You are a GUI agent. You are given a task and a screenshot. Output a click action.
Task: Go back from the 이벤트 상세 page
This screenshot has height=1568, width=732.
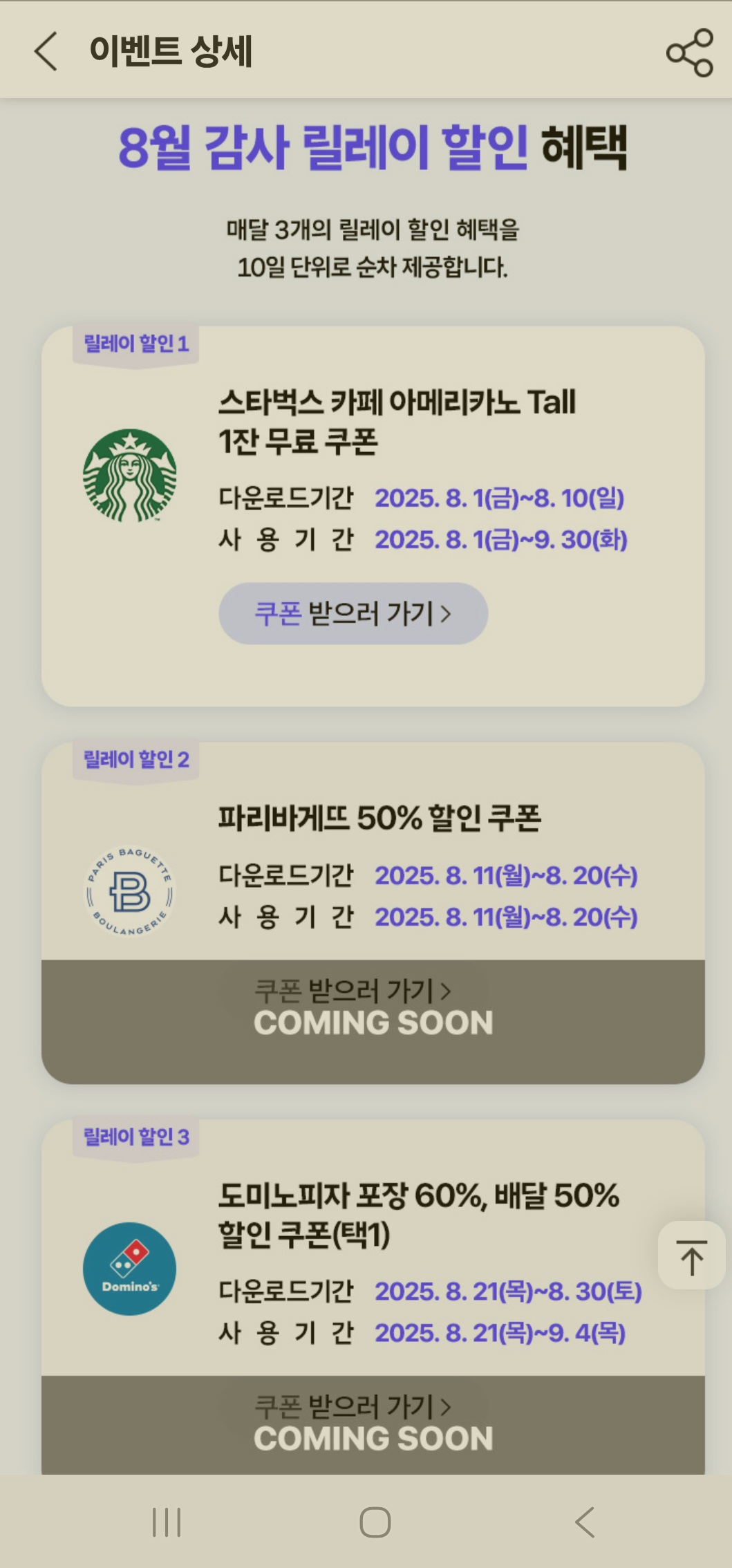point(46,51)
